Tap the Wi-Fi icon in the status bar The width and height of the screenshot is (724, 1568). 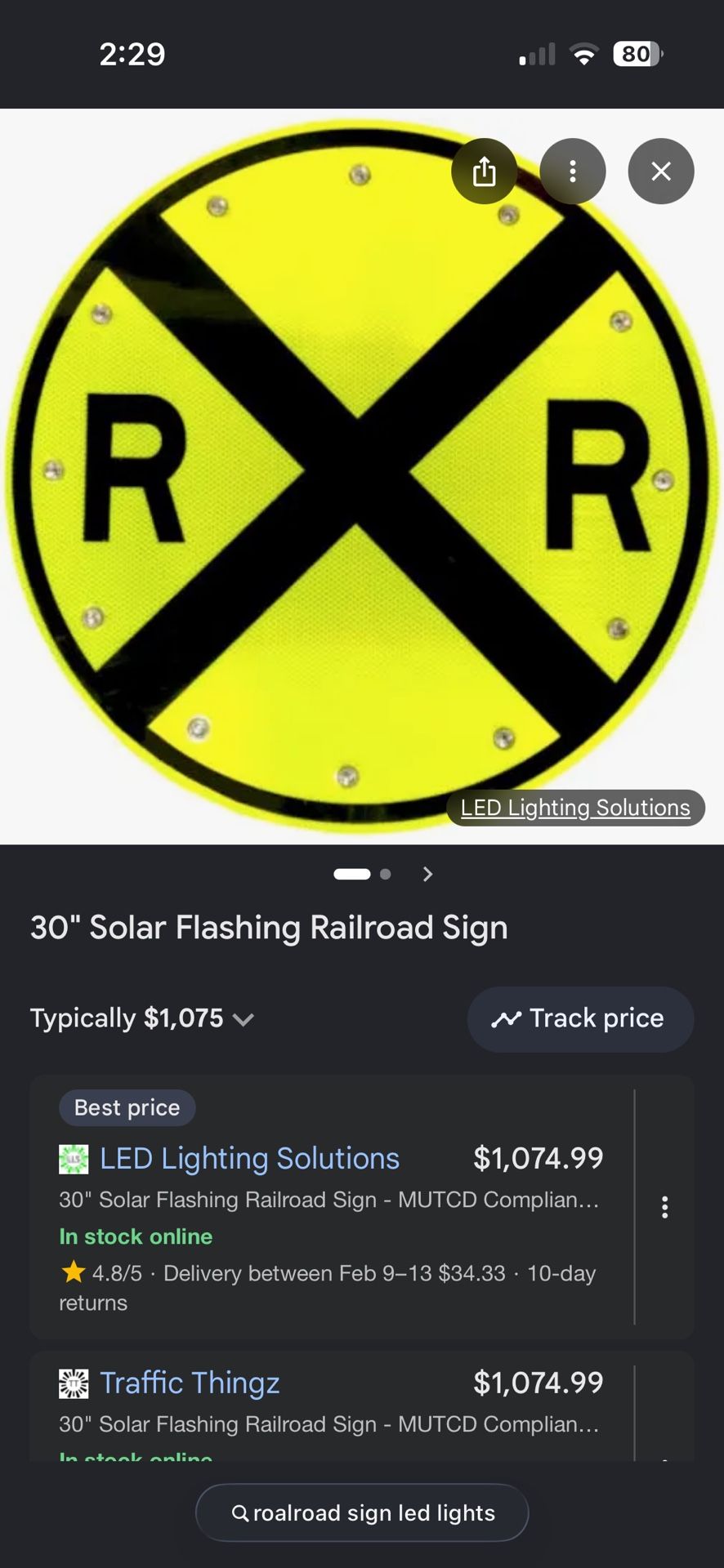point(583,54)
